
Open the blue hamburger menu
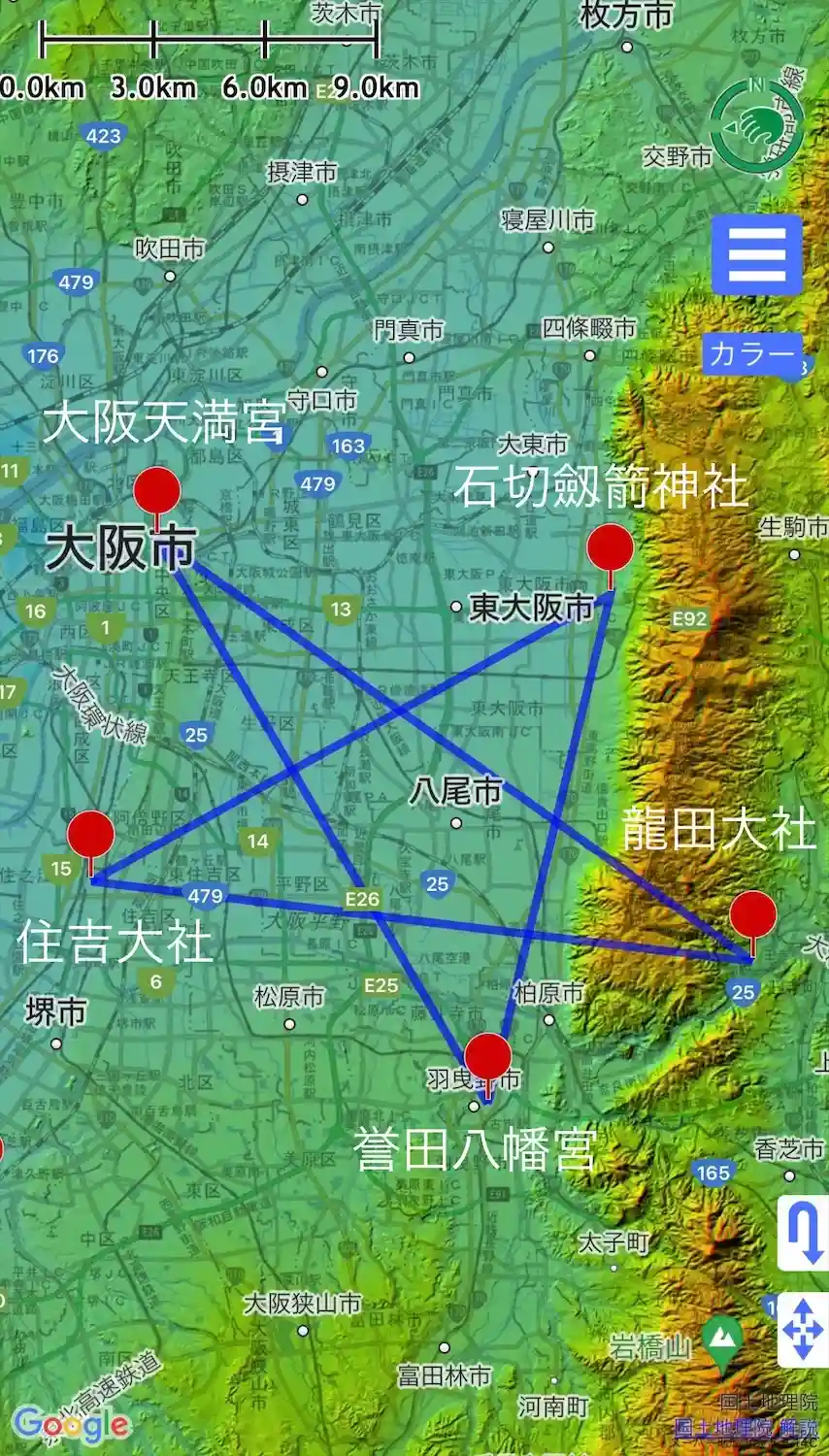coord(756,255)
